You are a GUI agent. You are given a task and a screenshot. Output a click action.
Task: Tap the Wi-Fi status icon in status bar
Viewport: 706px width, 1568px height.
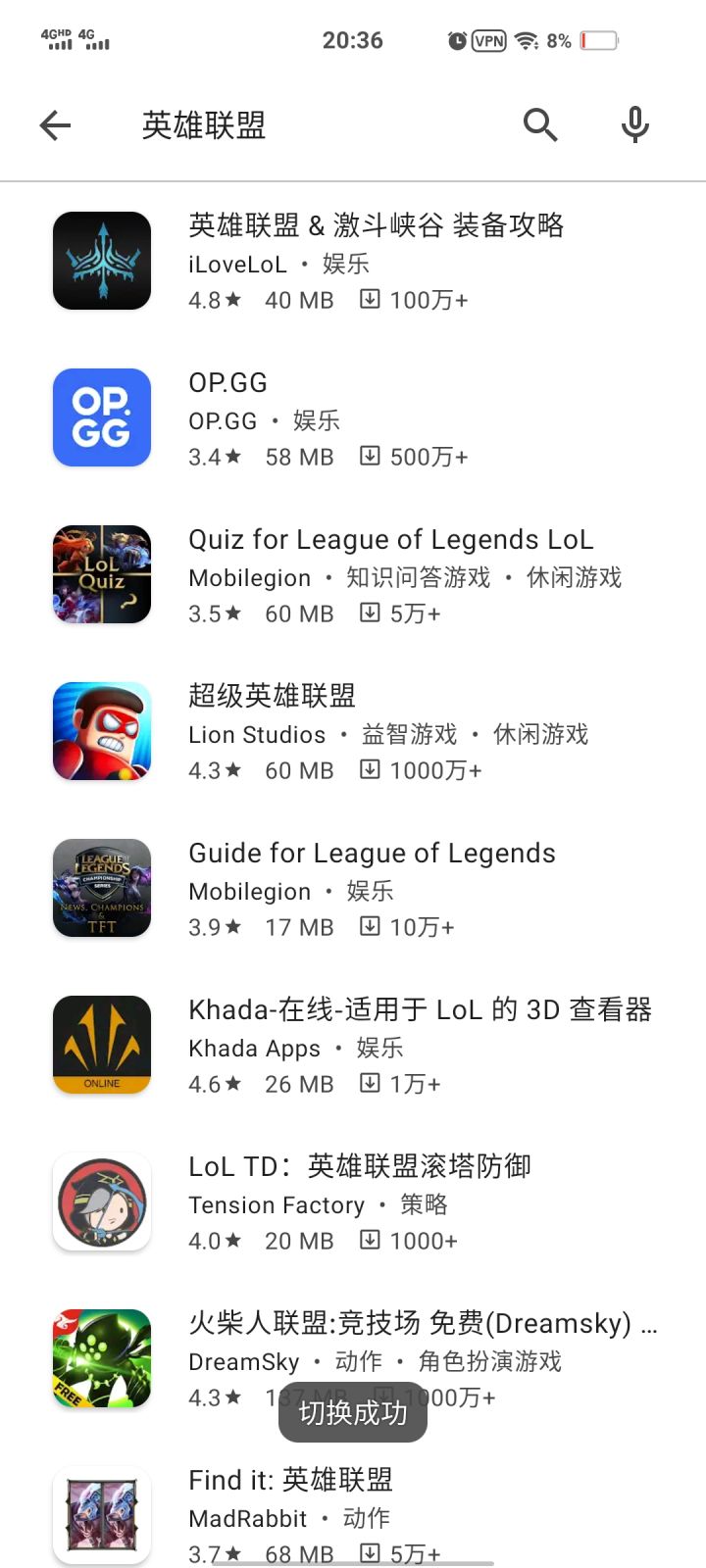527,40
